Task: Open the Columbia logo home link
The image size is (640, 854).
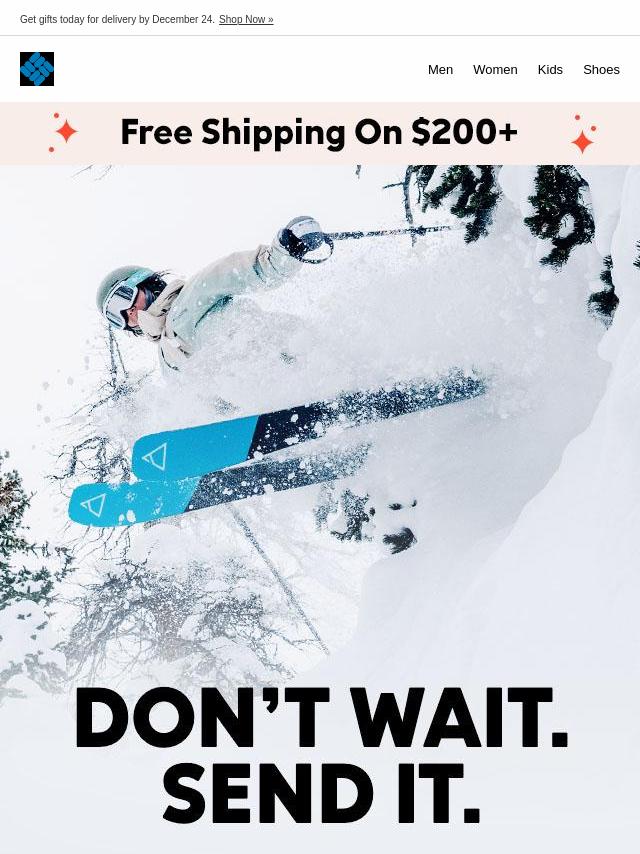Action: pyautogui.click(x=37, y=69)
